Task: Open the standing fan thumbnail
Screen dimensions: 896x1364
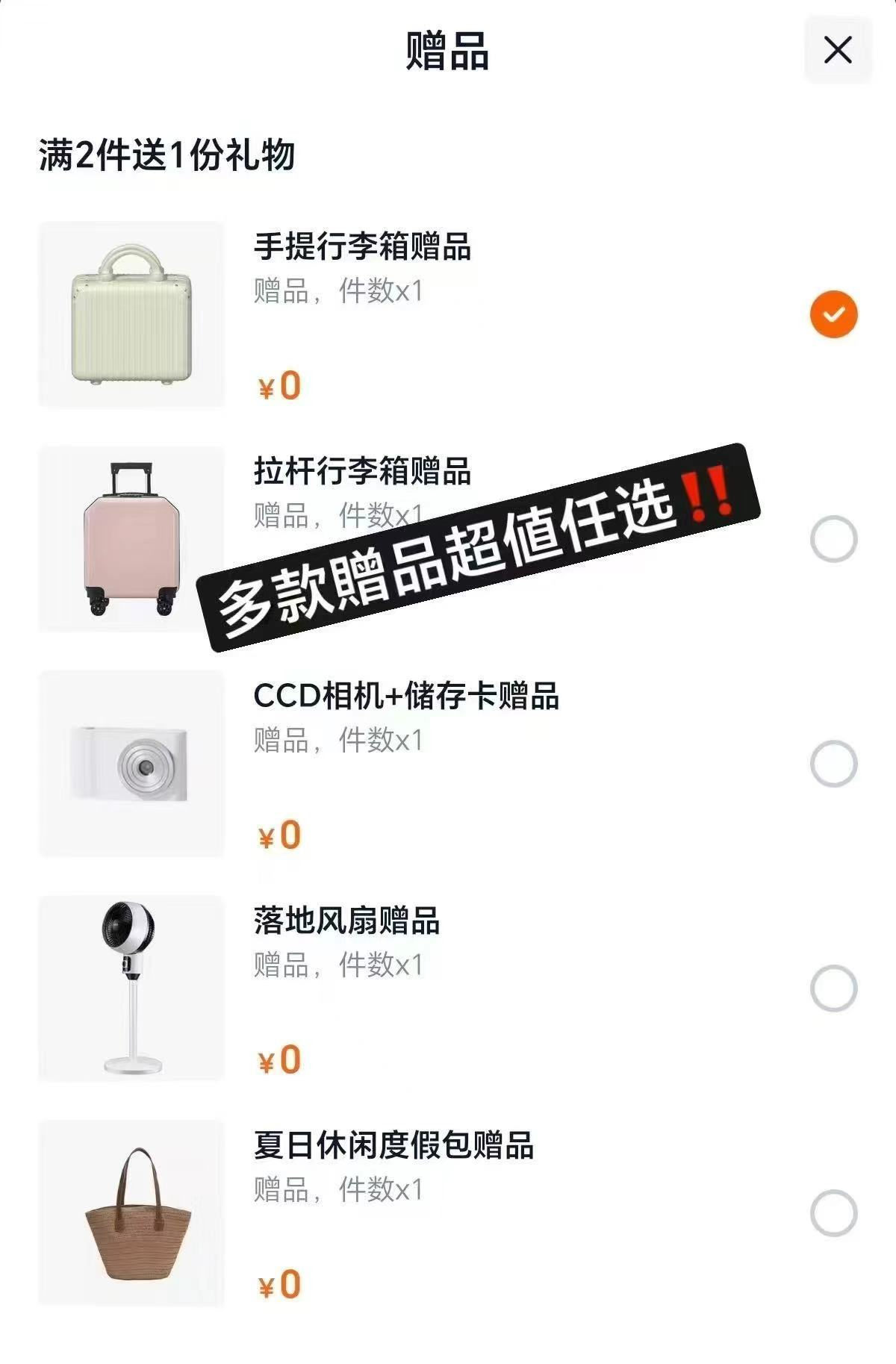Action: pyautogui.click(x=131, y=985)
